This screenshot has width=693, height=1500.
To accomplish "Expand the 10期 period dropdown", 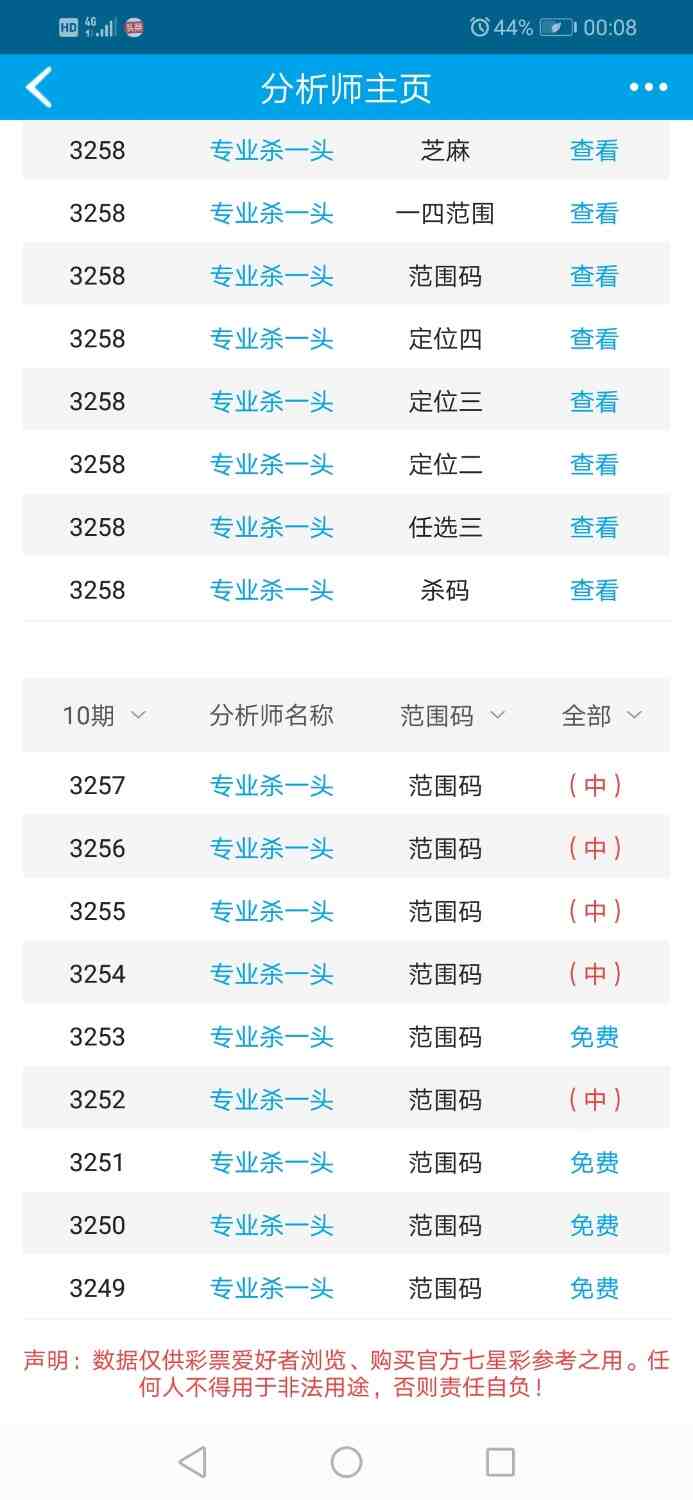I will tap(104, 715).
